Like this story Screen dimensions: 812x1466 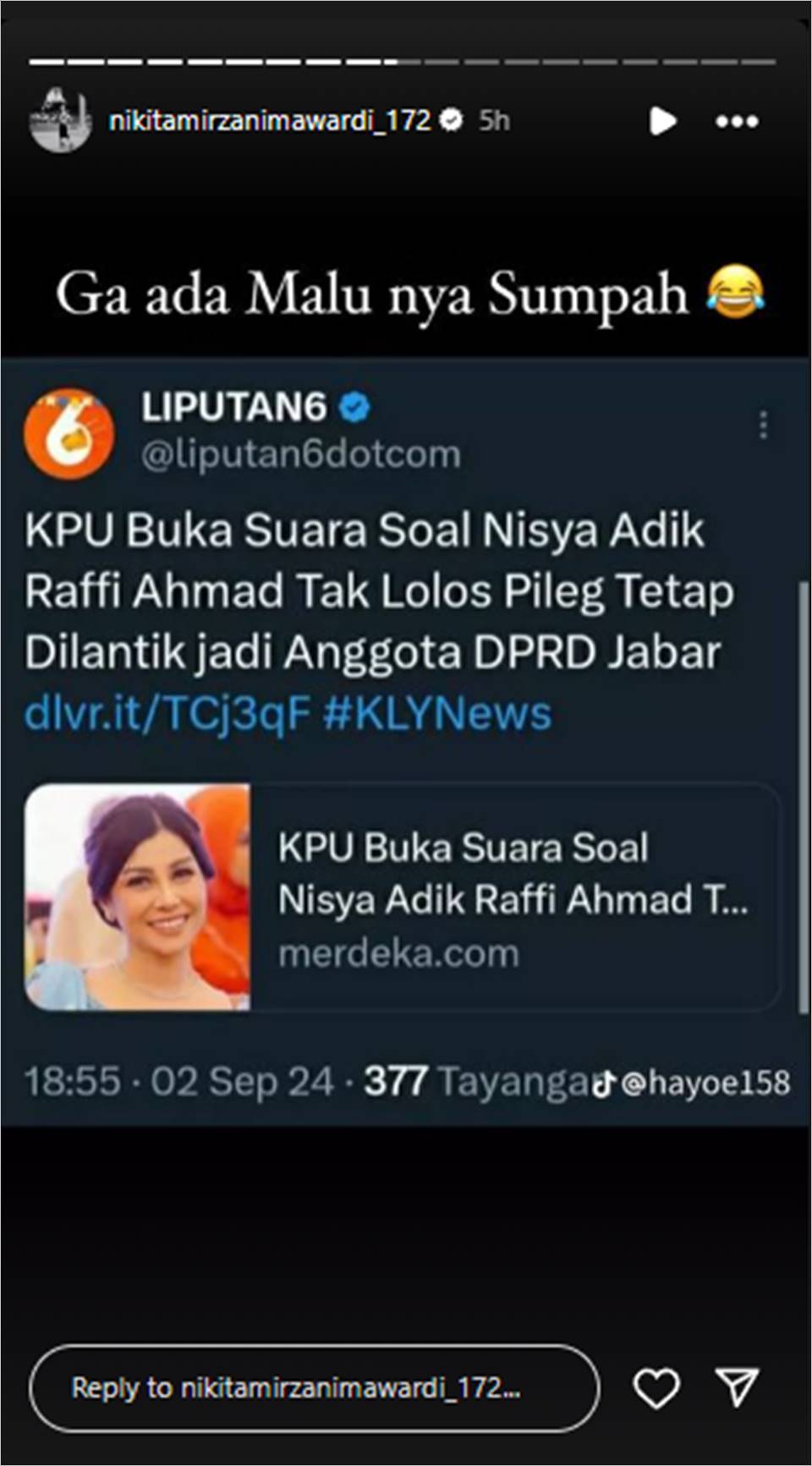656,1388
